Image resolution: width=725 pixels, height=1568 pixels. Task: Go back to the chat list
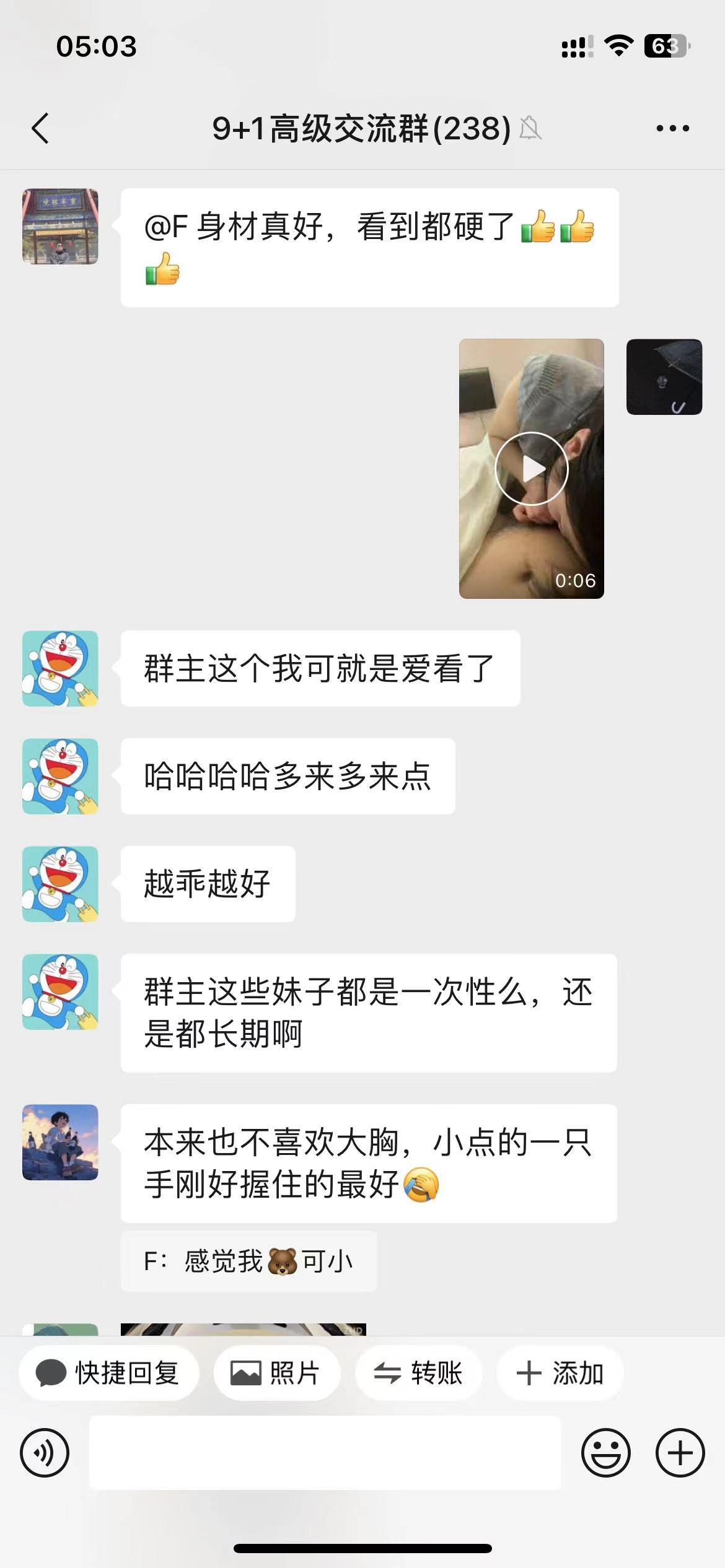[41, 129]
